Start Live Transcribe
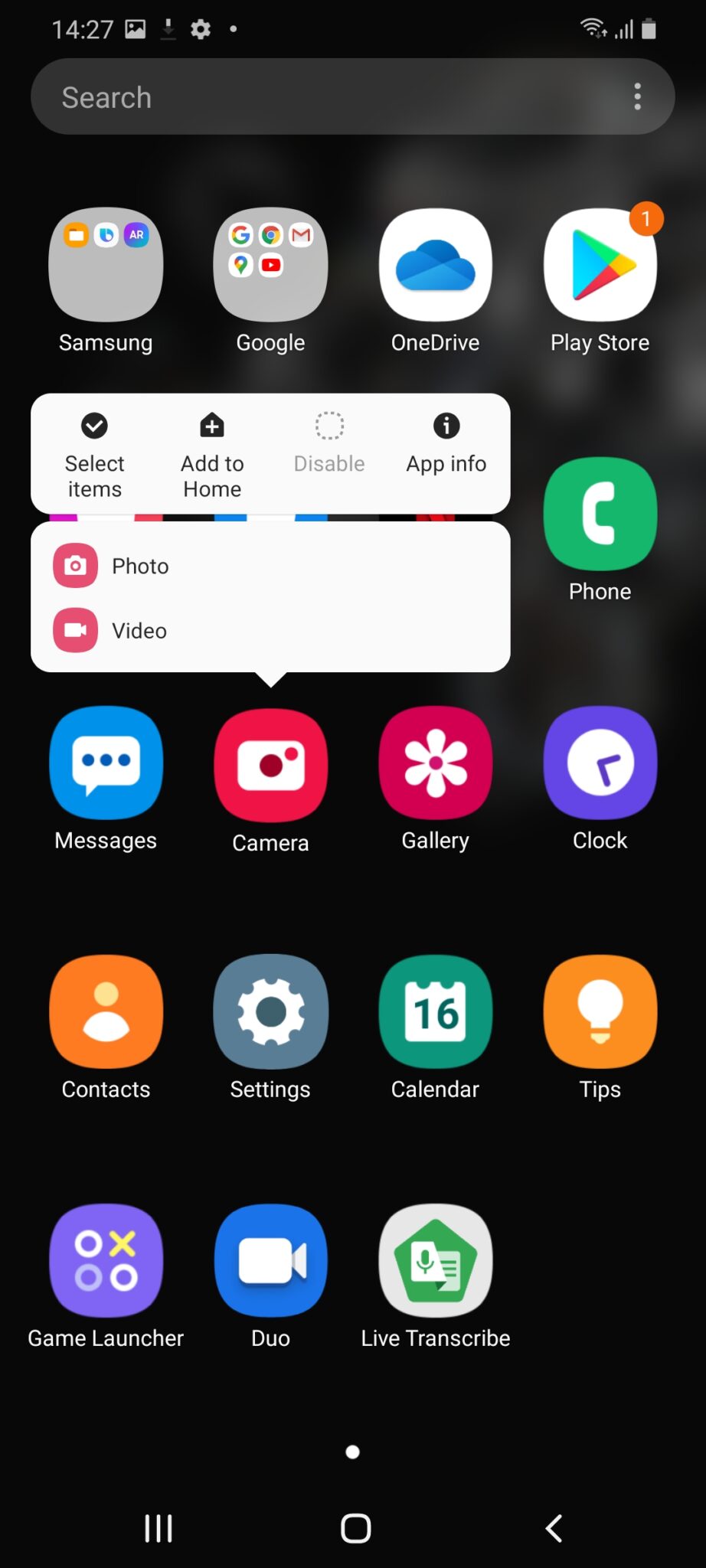 (x=434, y=1262)
